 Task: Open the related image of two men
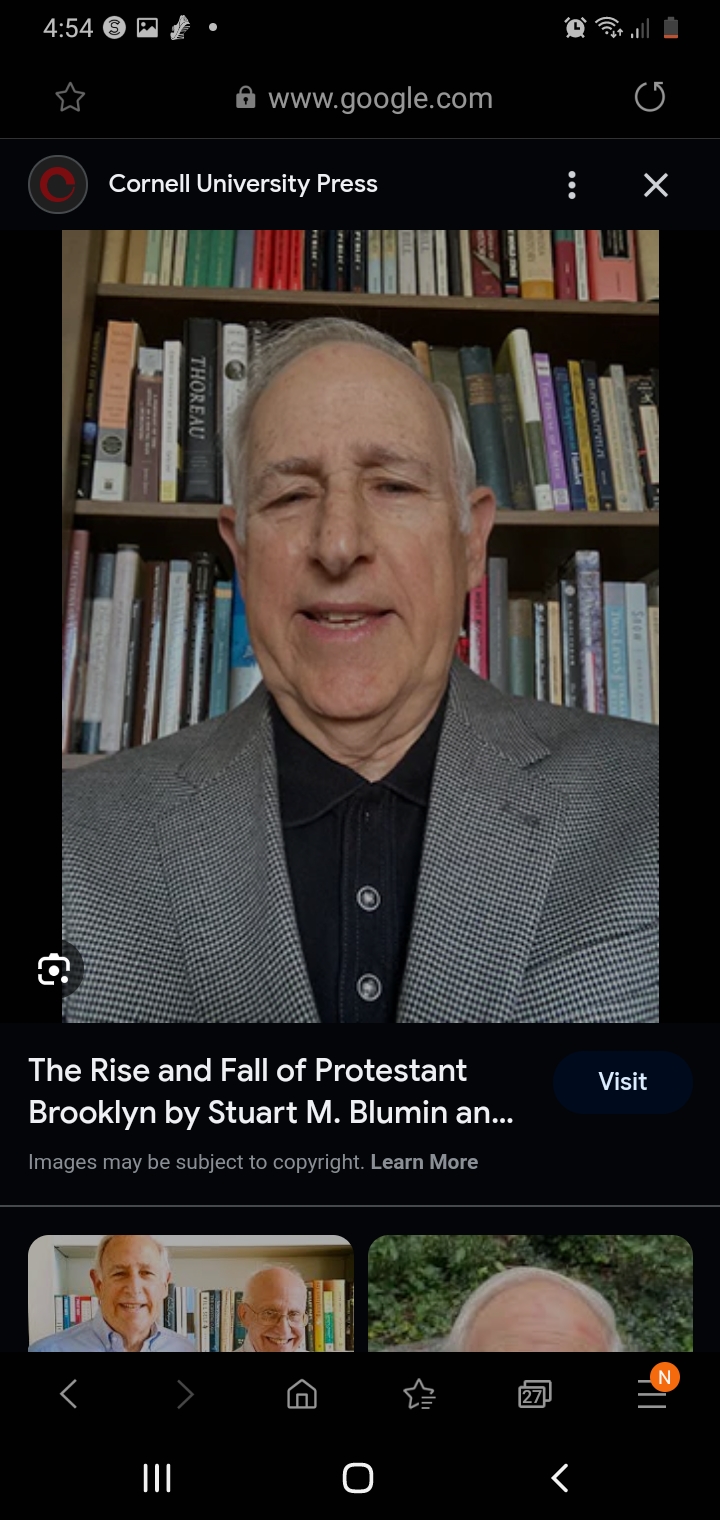pyautogui.click(x=191, y=1293)
